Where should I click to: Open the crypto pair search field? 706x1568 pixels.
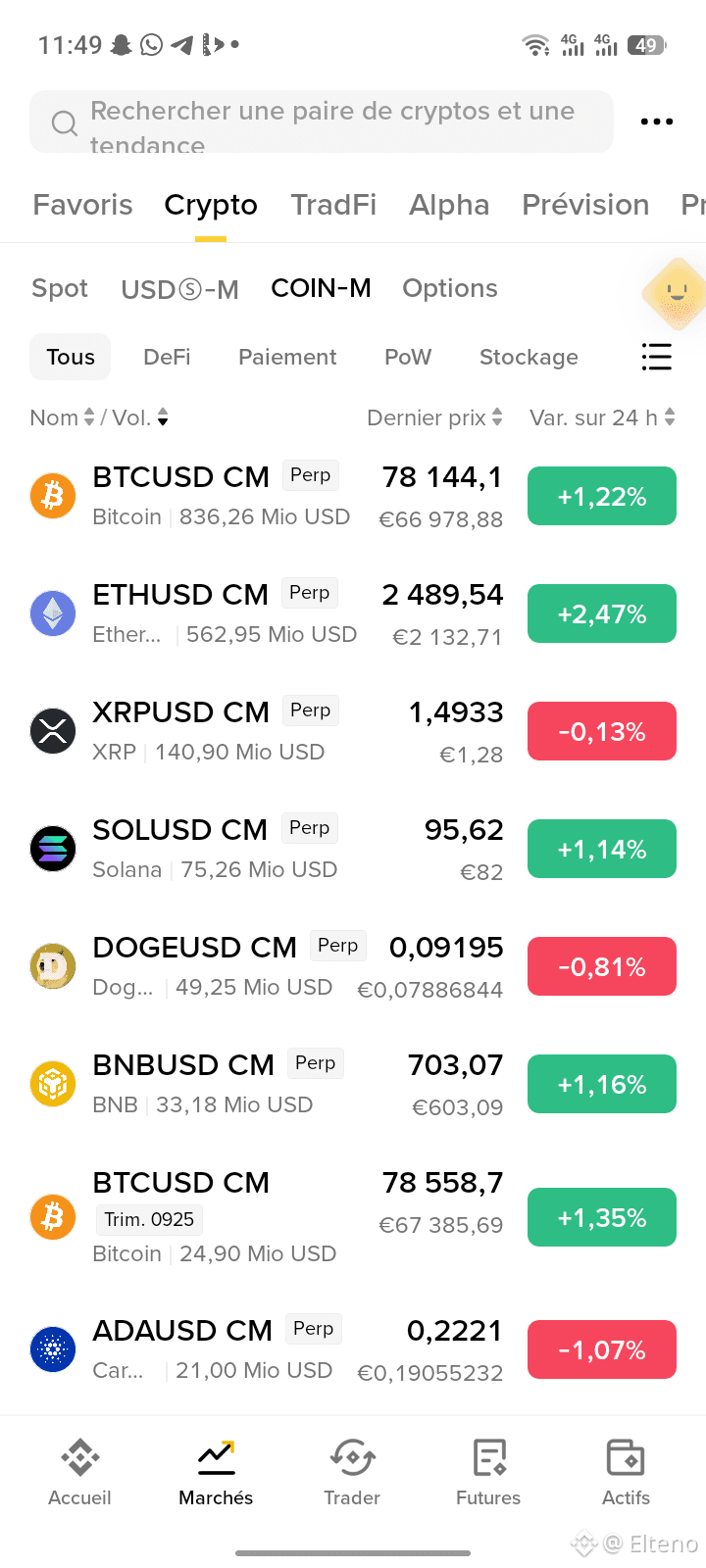pos(322,122)
